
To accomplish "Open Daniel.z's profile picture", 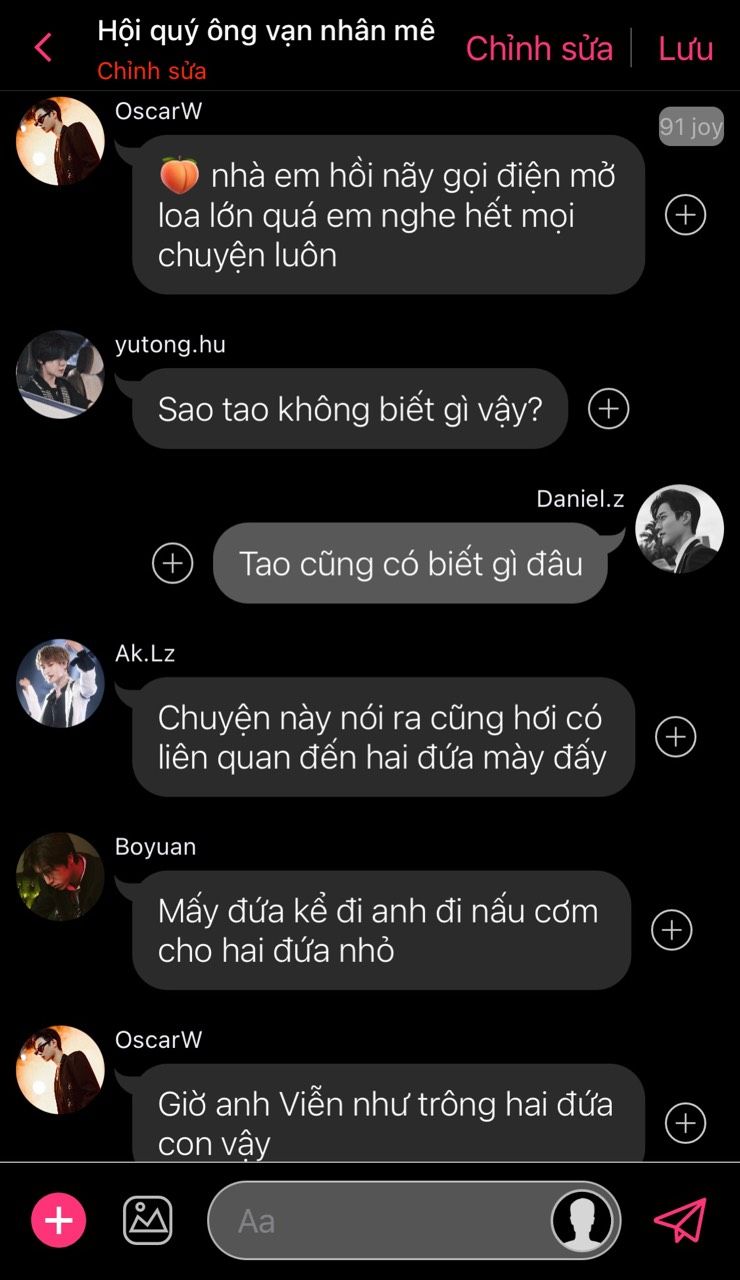I will point(679,529).
